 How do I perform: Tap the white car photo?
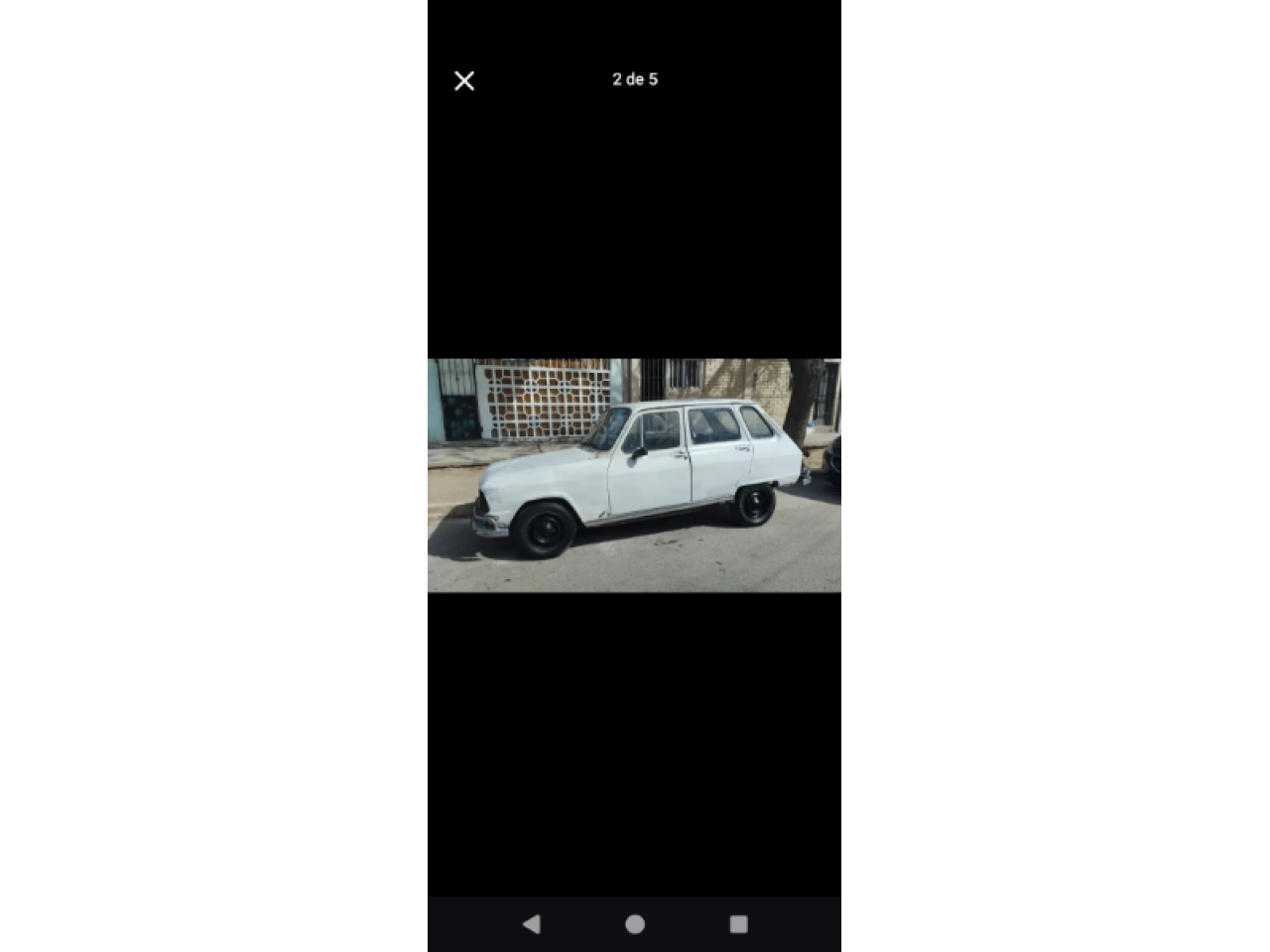634,475
